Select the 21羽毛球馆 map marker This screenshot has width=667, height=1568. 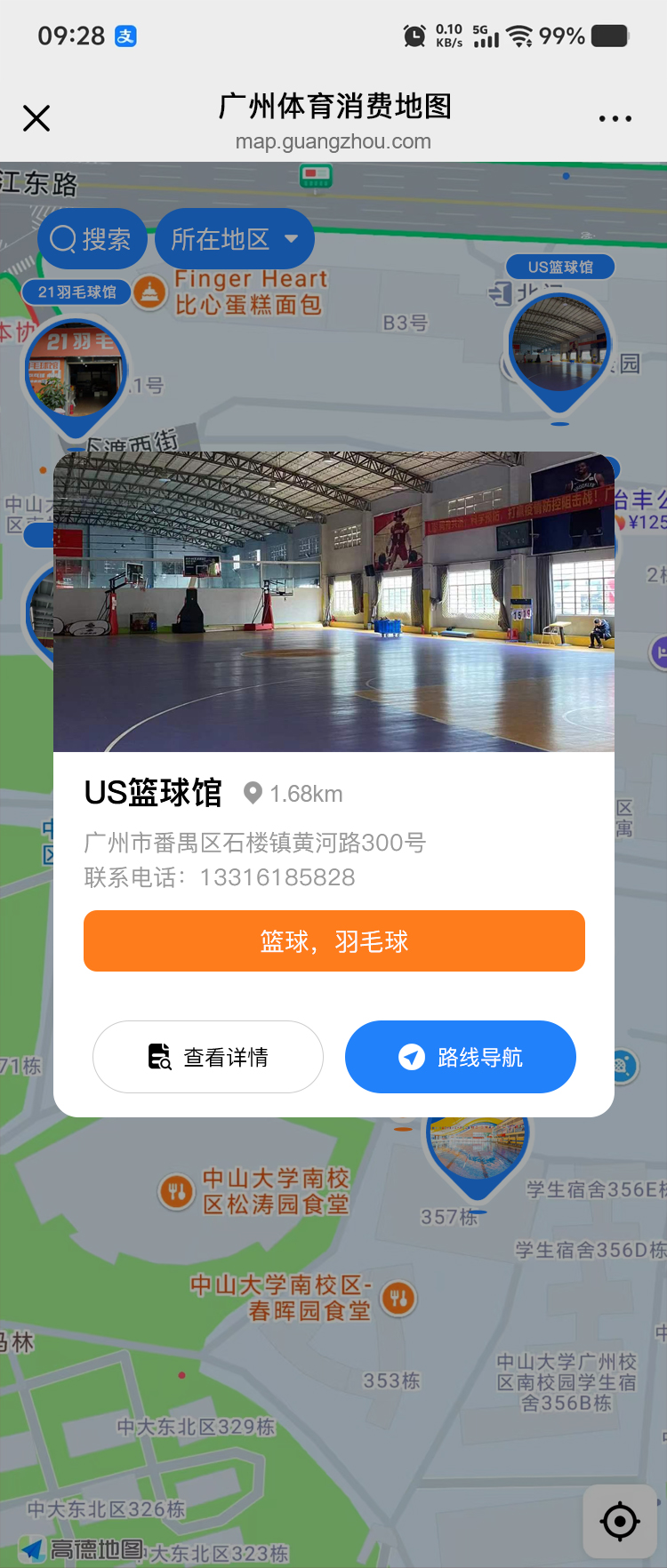coord(76,372)
